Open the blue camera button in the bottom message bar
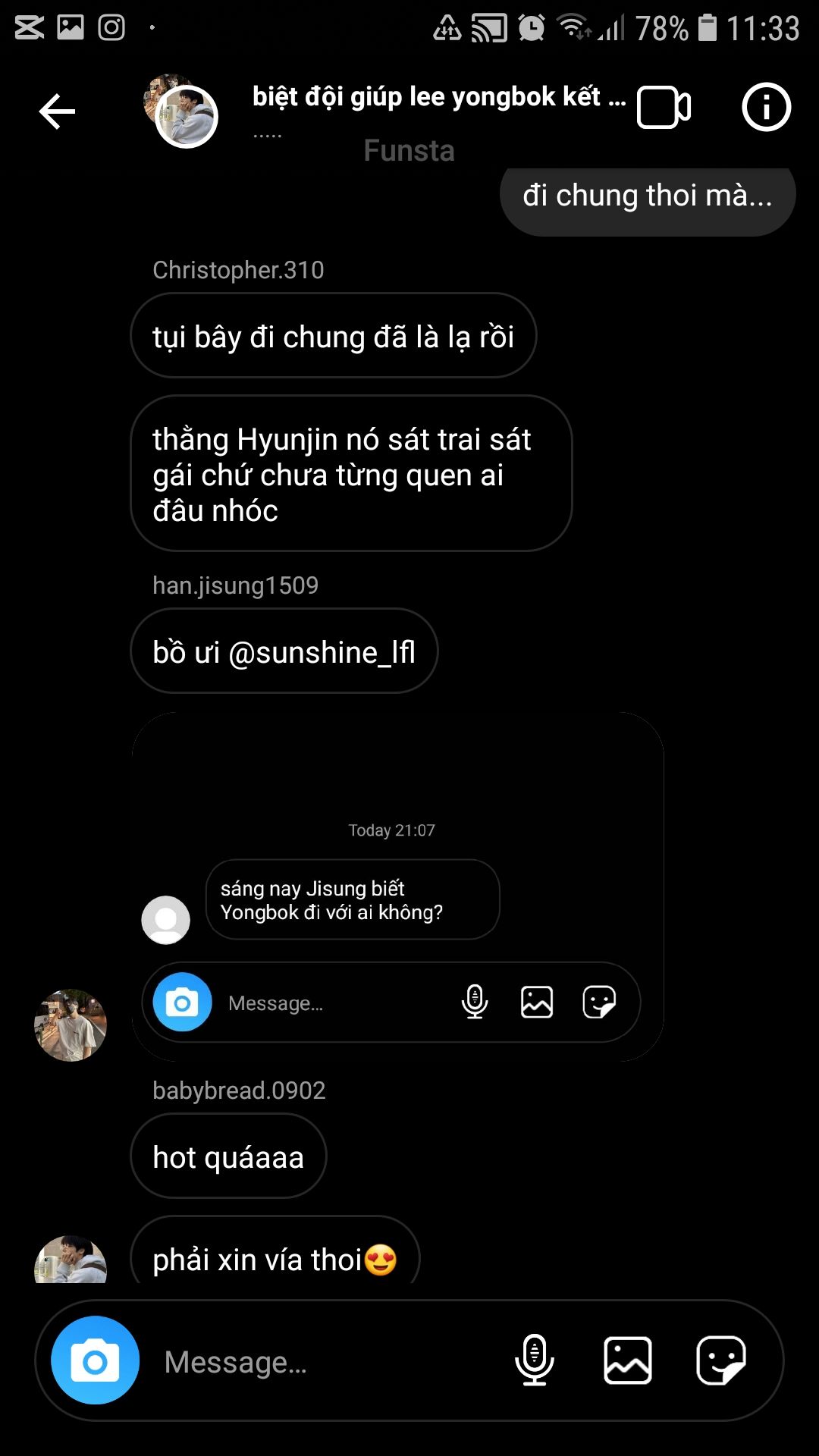 (x=95, y=1360)
